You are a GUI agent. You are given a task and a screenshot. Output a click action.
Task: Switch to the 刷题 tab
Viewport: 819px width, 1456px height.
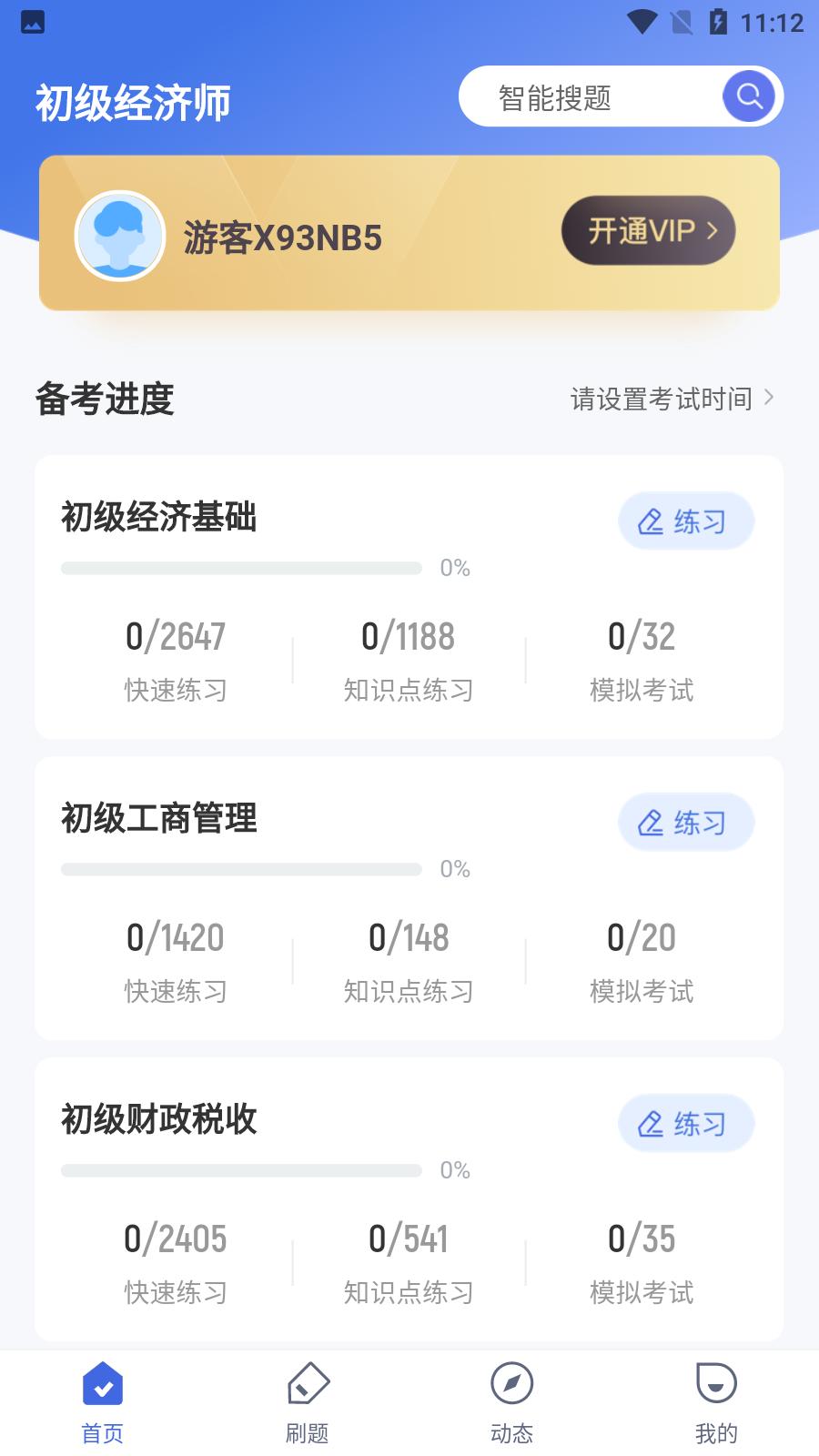[308, 1403]
